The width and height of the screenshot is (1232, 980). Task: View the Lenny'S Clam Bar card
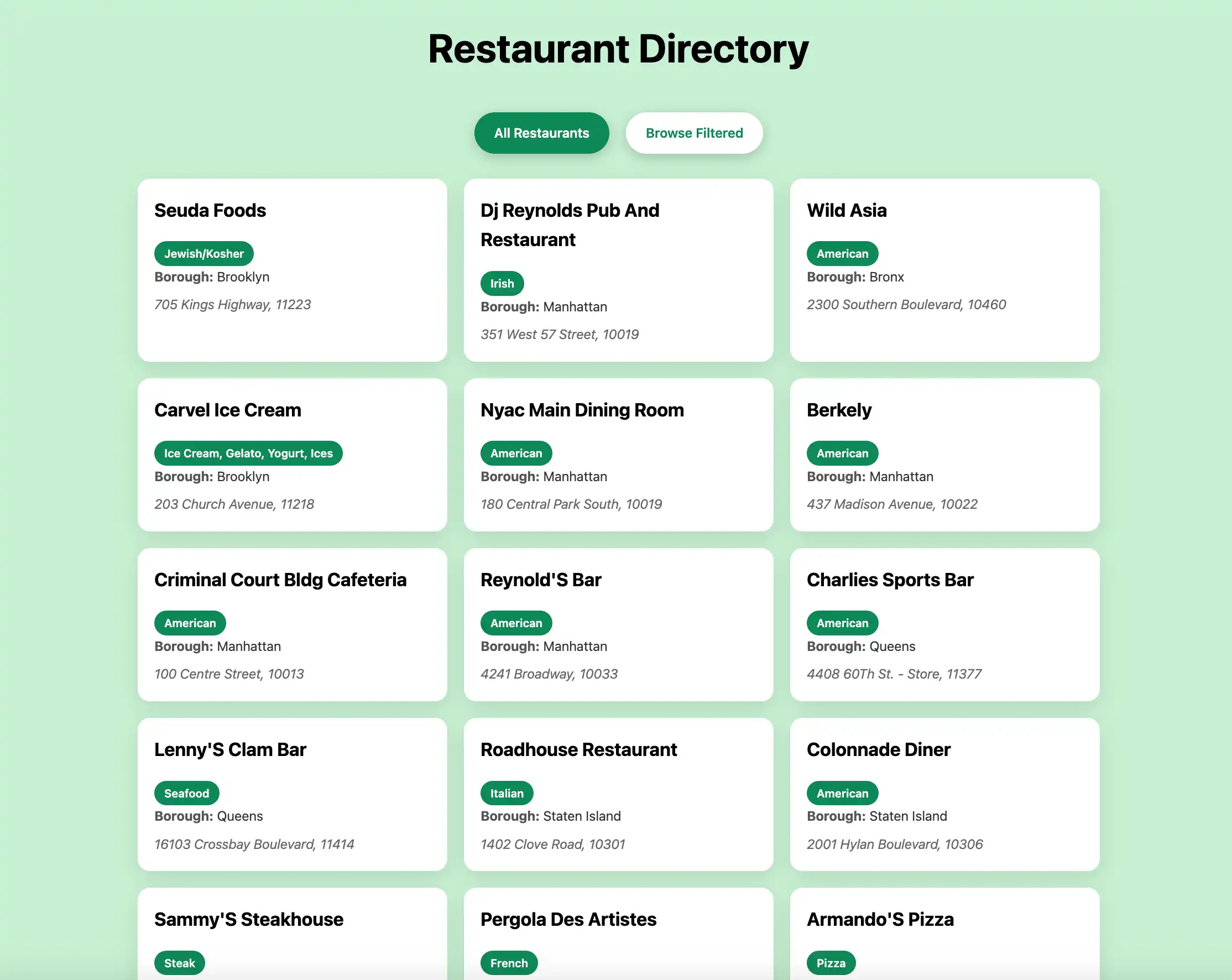(x=292, y=794)
